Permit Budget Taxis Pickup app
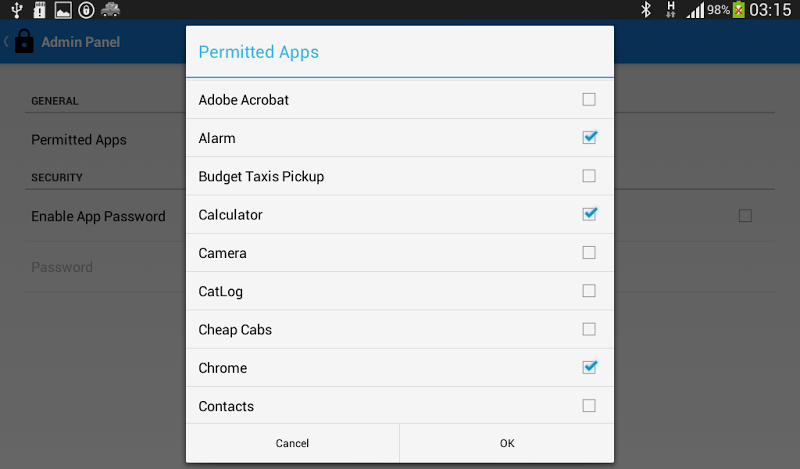The image size is (800, 469). (x=589, y=176)
